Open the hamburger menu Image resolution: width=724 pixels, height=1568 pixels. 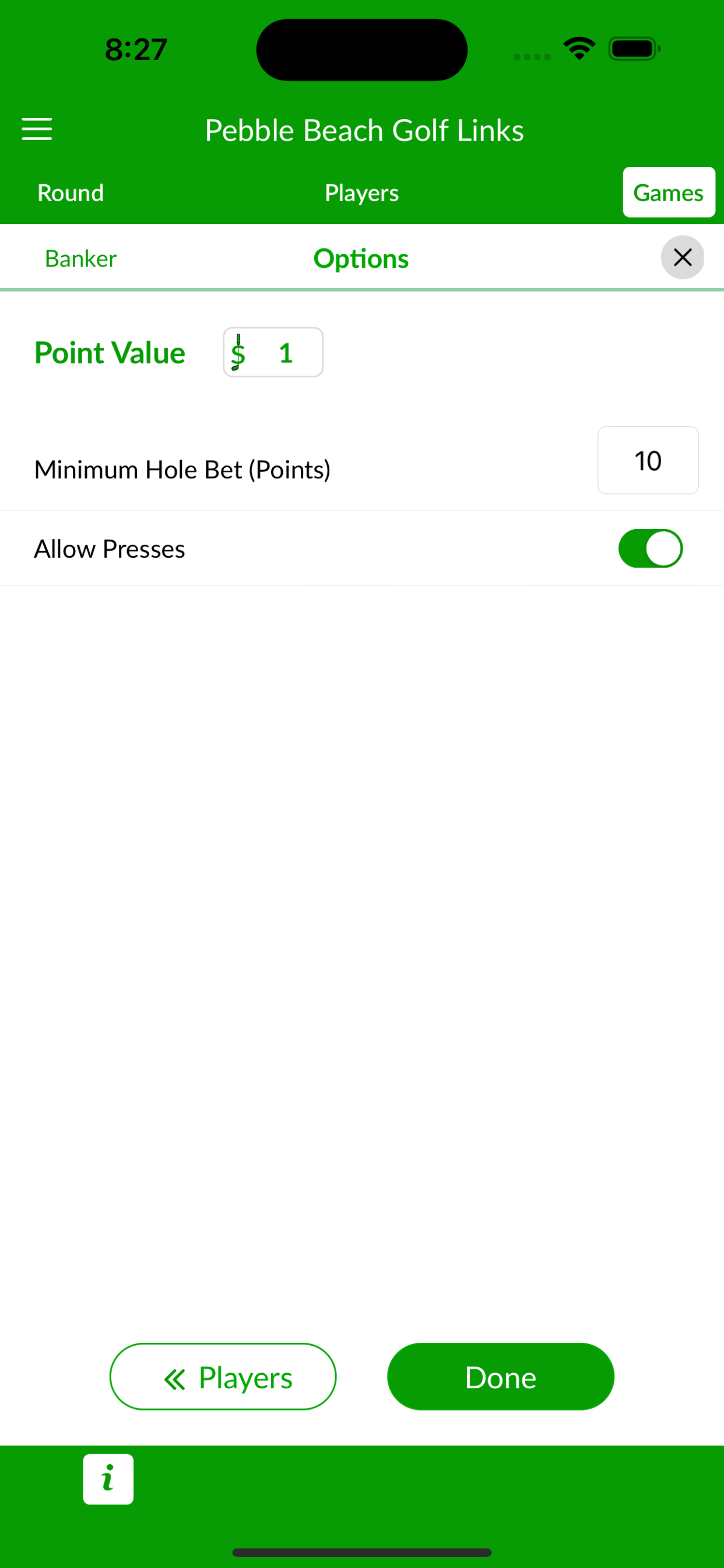37,129
